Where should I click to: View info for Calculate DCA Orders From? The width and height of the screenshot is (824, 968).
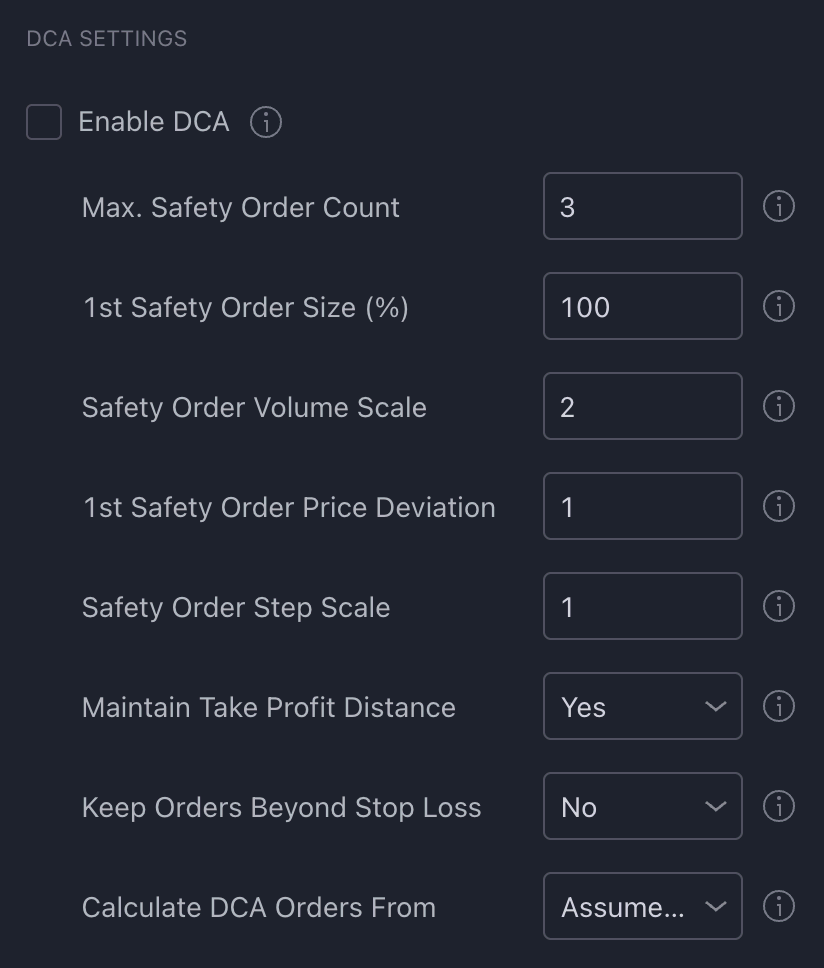778,906
